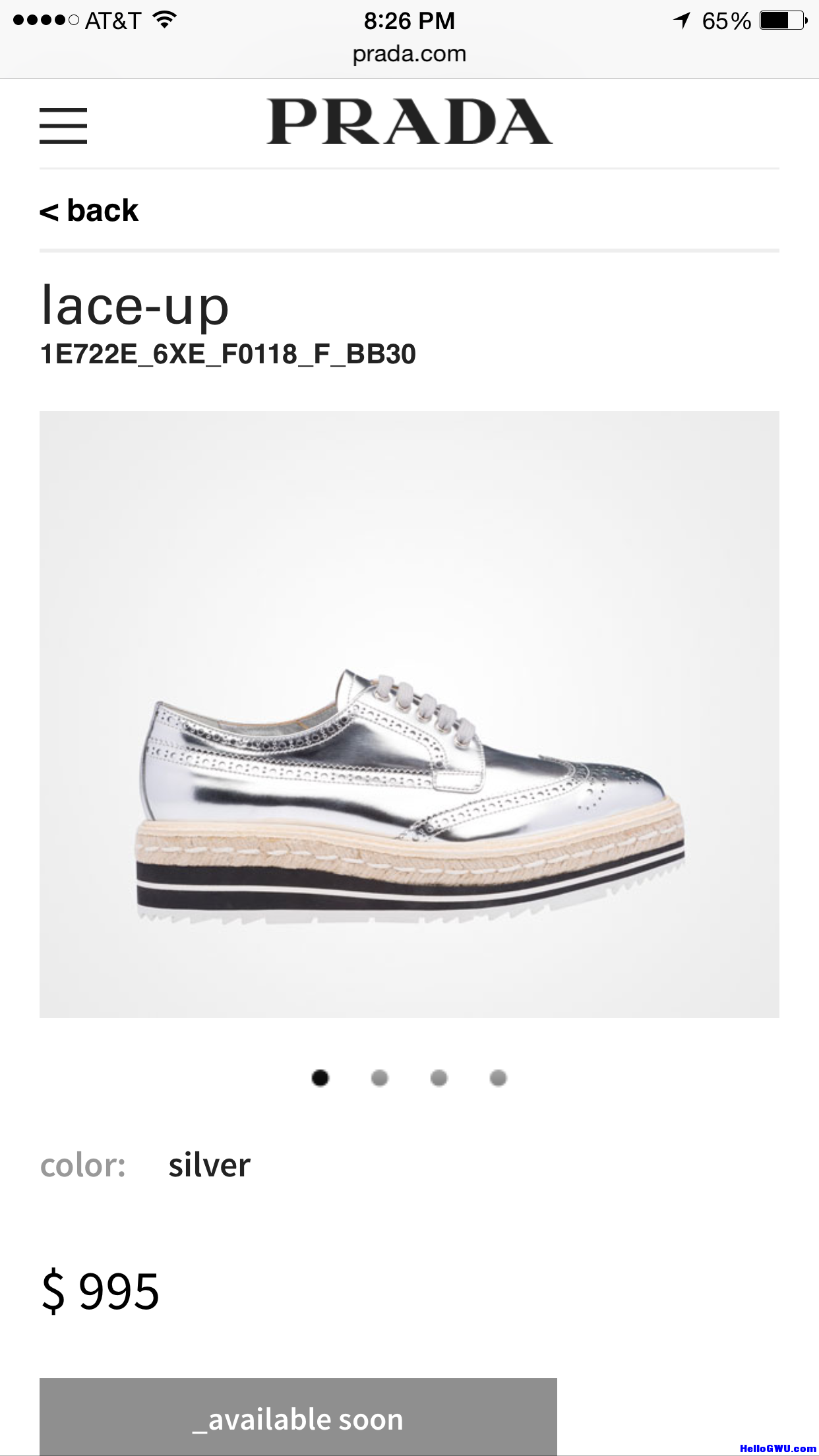Jump to the third image dot

[439, 1078]
